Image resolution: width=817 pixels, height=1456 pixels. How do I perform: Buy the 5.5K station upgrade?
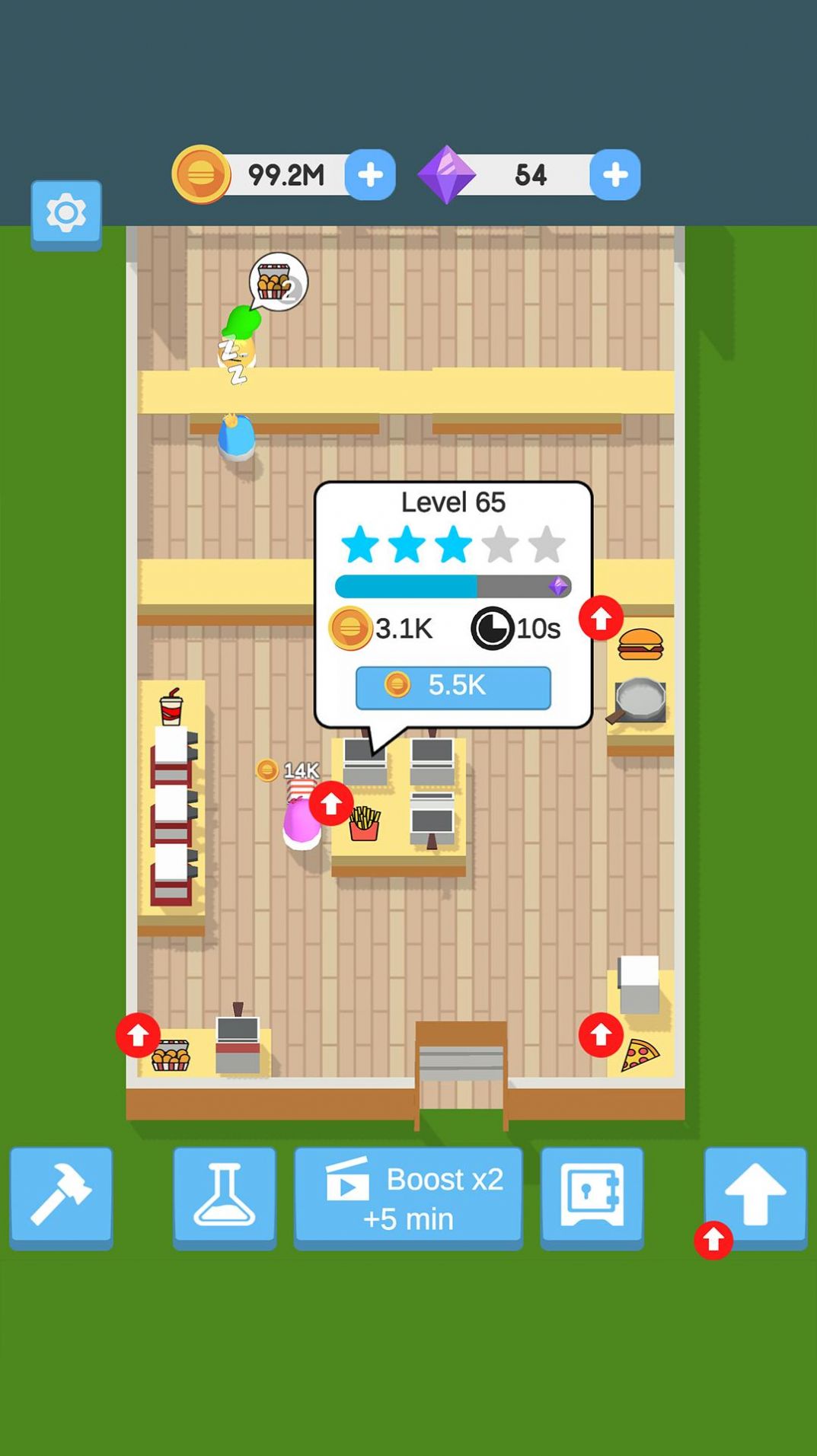[x=453, y=687]
